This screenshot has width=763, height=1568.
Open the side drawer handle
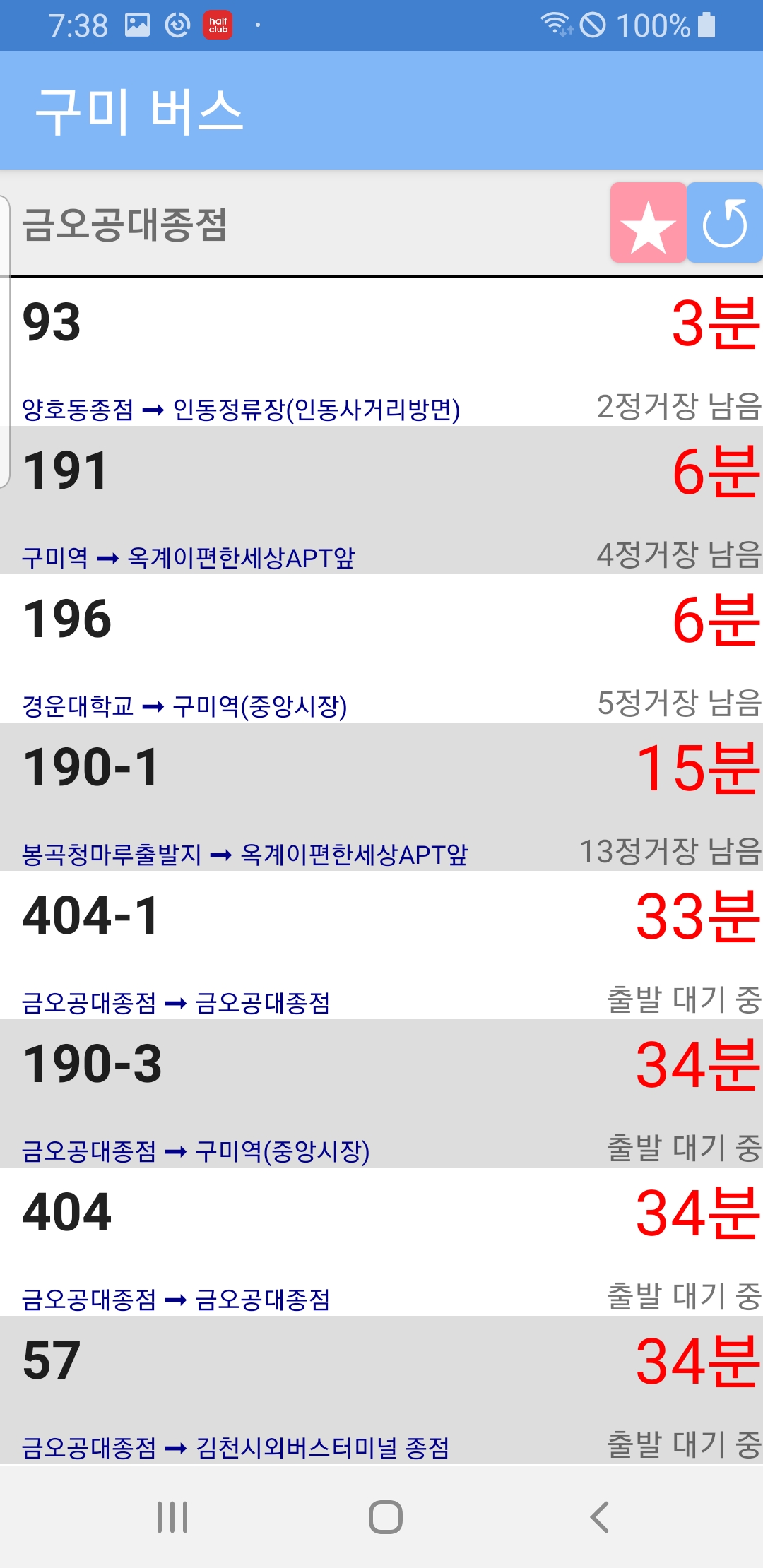5,341
